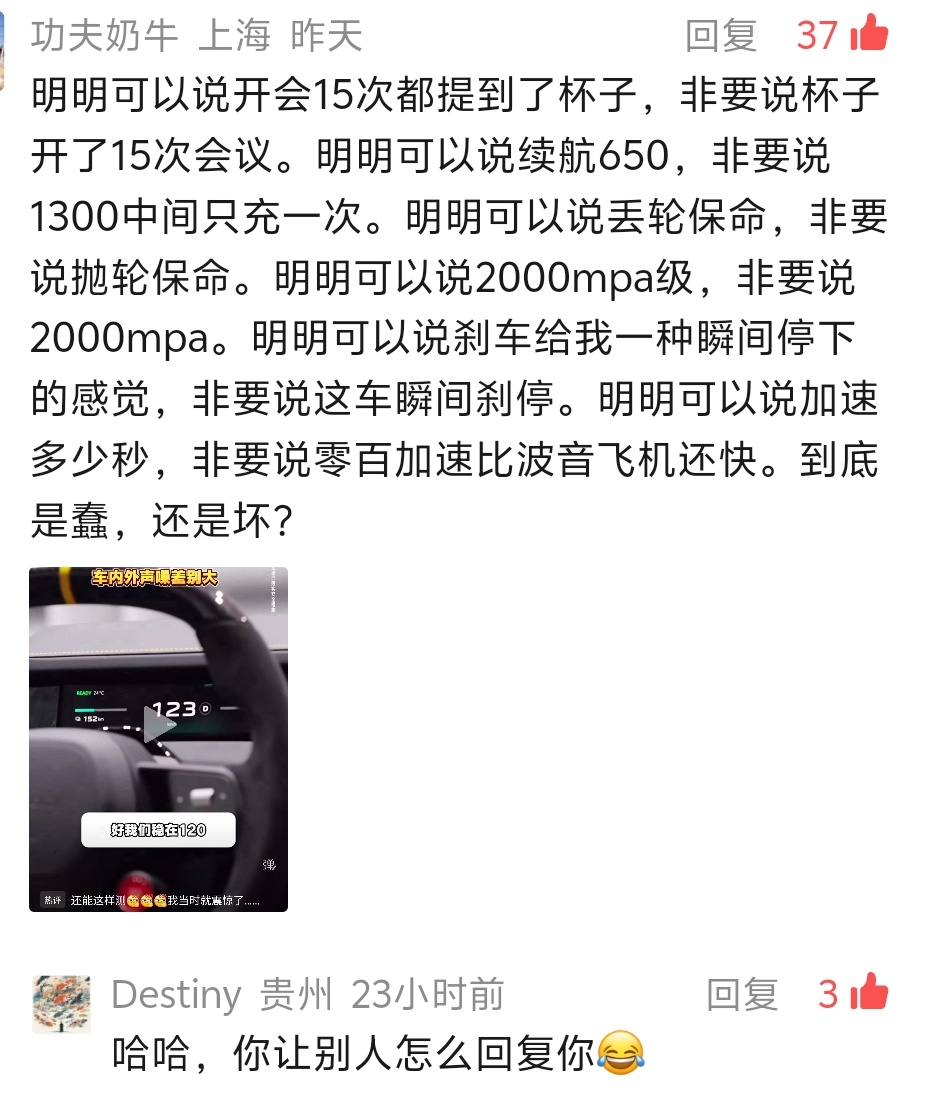Open 功夫奶牛's user profile name
Viewport: 947px width, 1099px height.
point(104,36)
